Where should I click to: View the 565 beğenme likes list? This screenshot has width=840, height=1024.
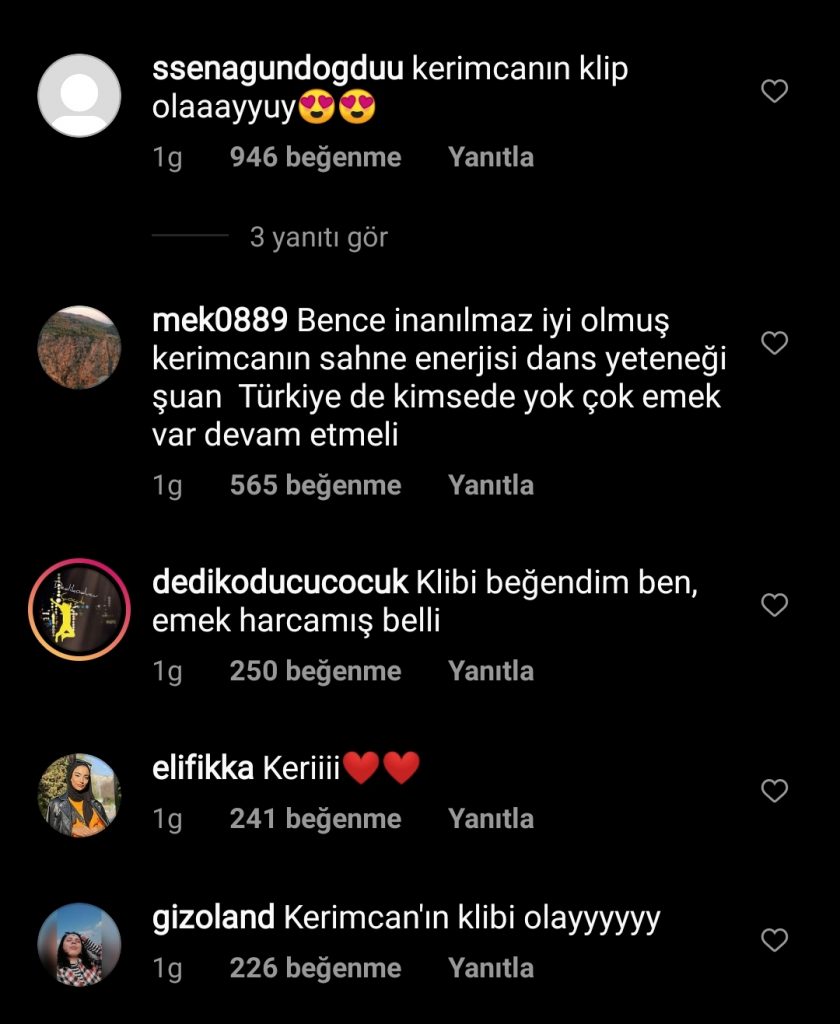[x=315, y=486]
